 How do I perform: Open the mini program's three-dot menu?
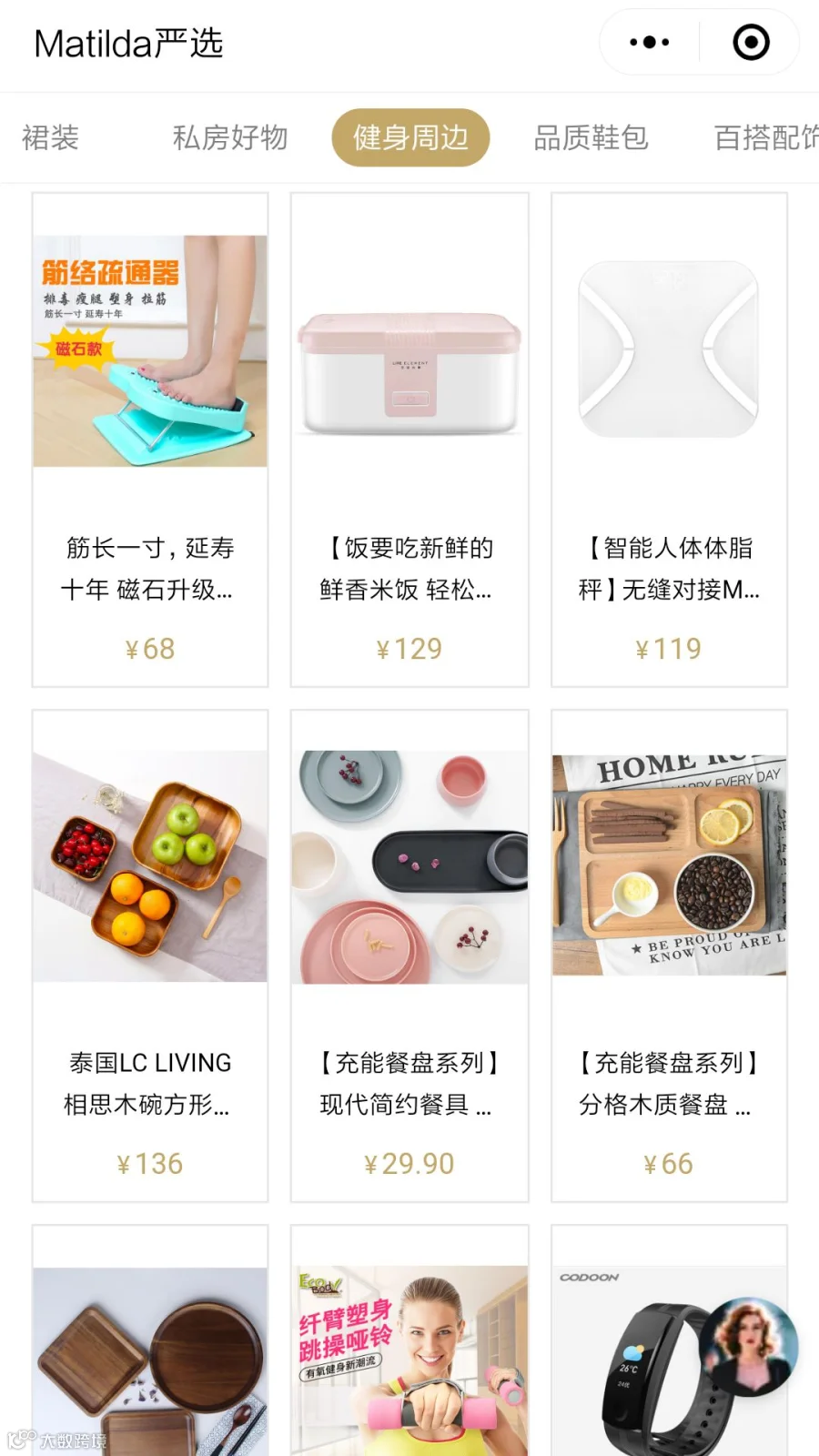point(650,43)
